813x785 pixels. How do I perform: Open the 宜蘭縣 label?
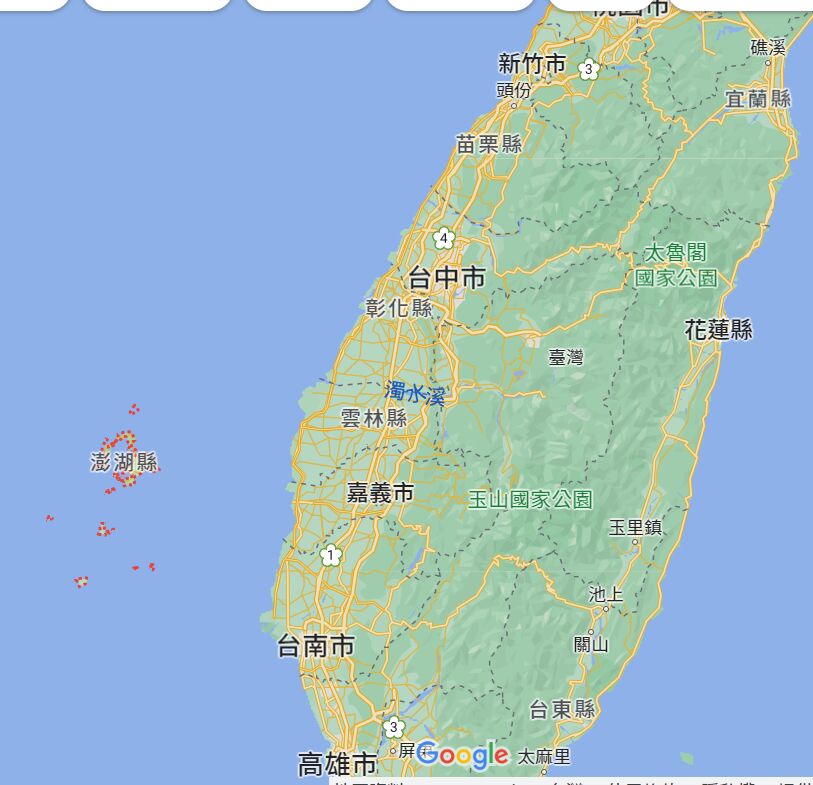click(x=758, y=98)
